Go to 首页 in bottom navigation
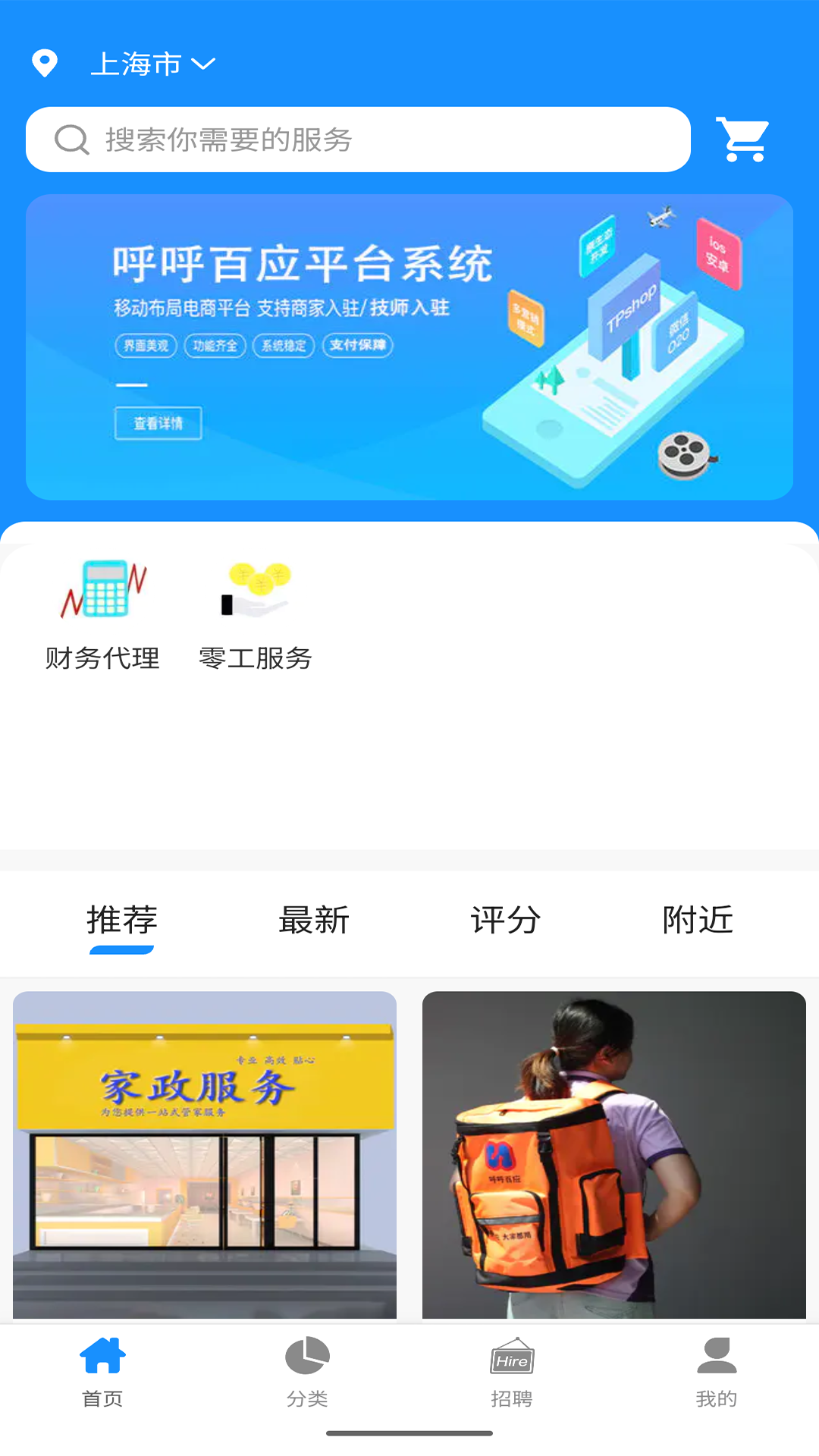819x1456 pixels. click(102, 1371)
